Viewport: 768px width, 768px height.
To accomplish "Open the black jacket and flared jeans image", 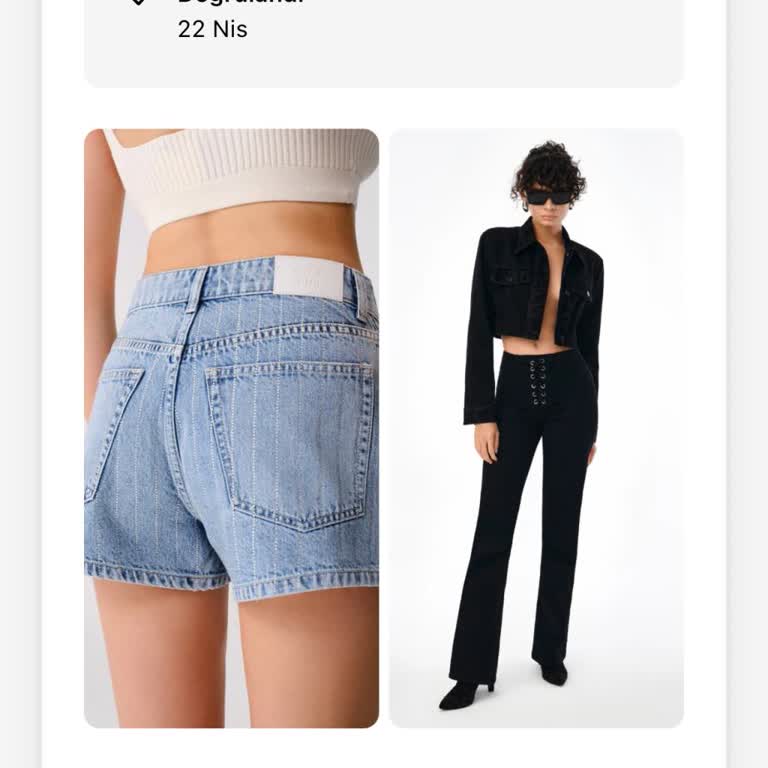I will point(536,428).
